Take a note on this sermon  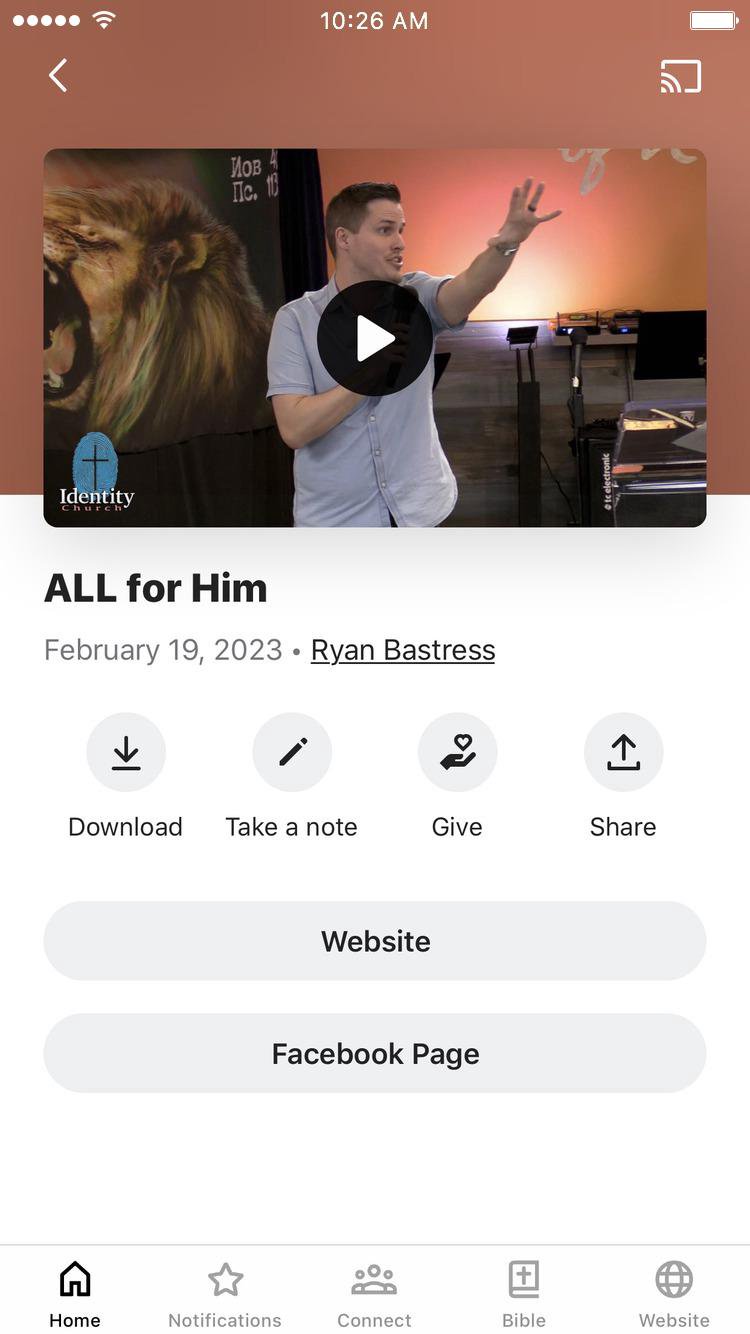click(x=292, y=753)
